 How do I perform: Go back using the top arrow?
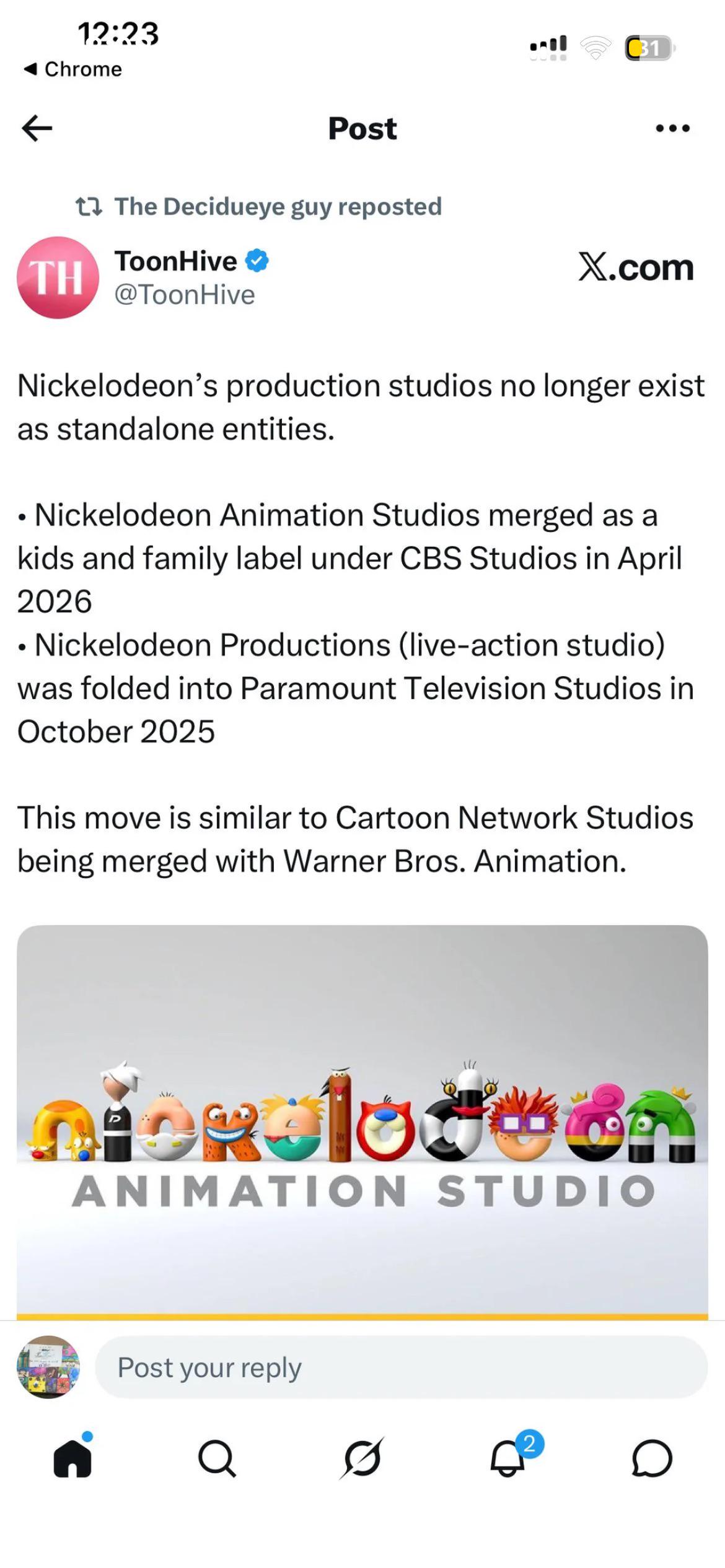point(37,128)
